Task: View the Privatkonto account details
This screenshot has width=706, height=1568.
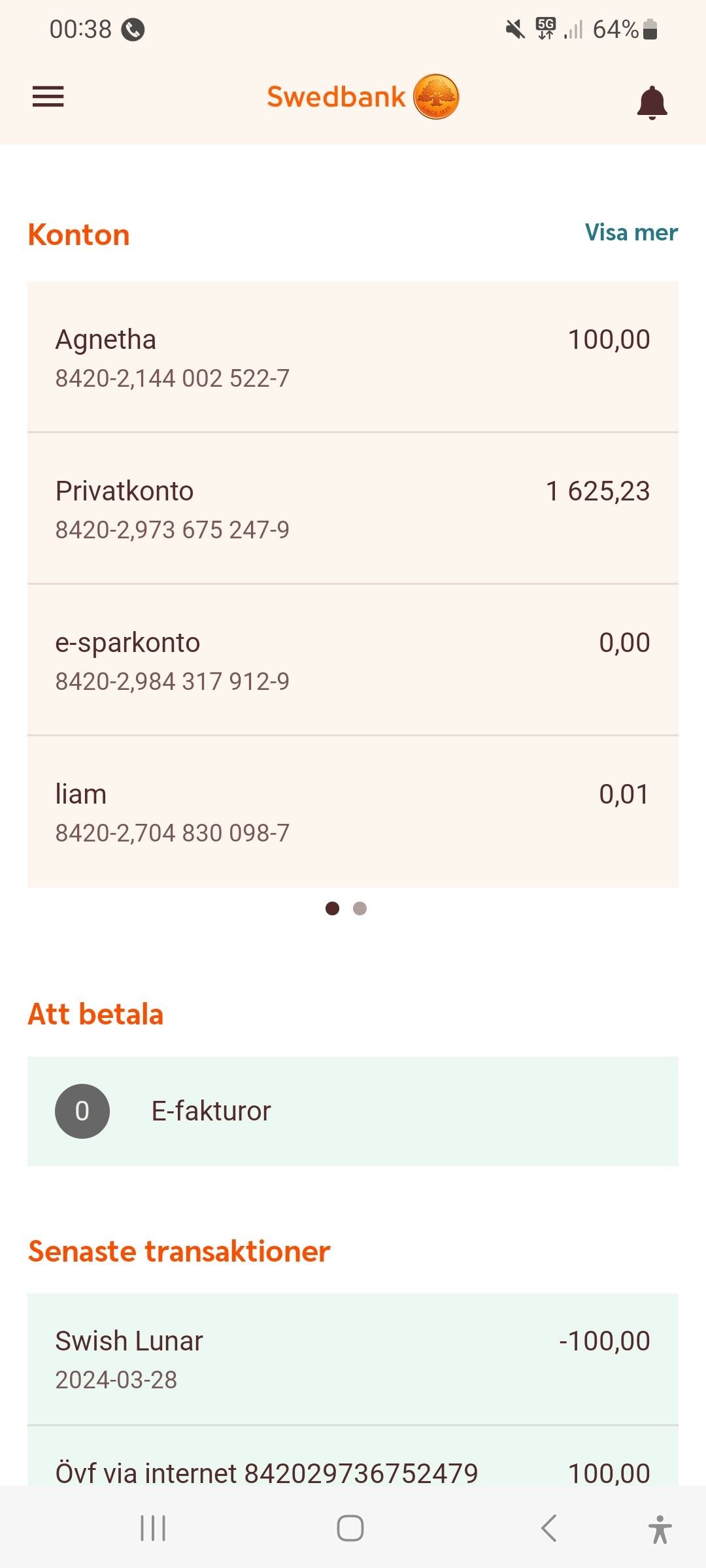Action: click(x=353, y=508)
